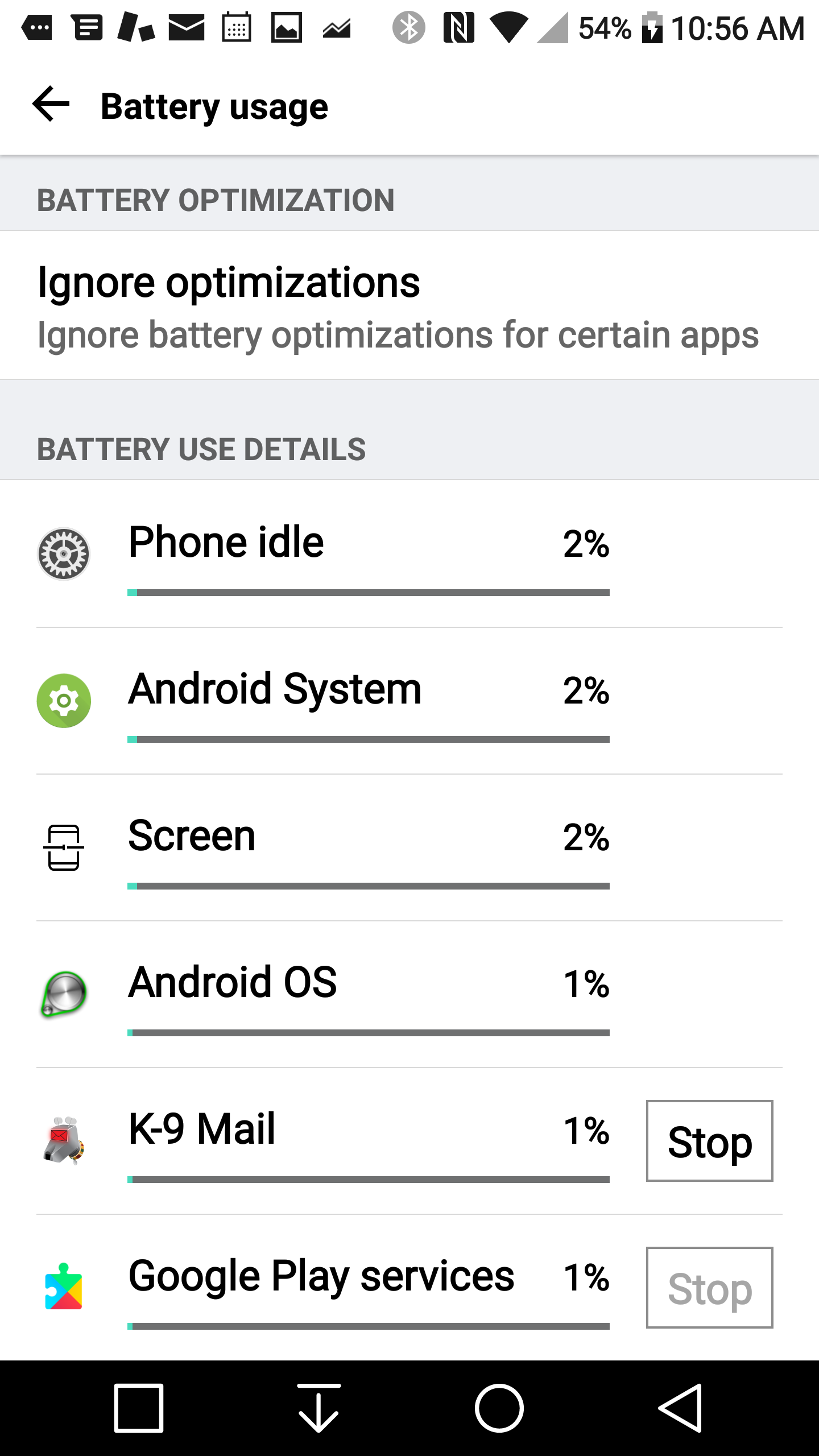
Task: Open Screen battery use details
Action: (x=409, y=847)
